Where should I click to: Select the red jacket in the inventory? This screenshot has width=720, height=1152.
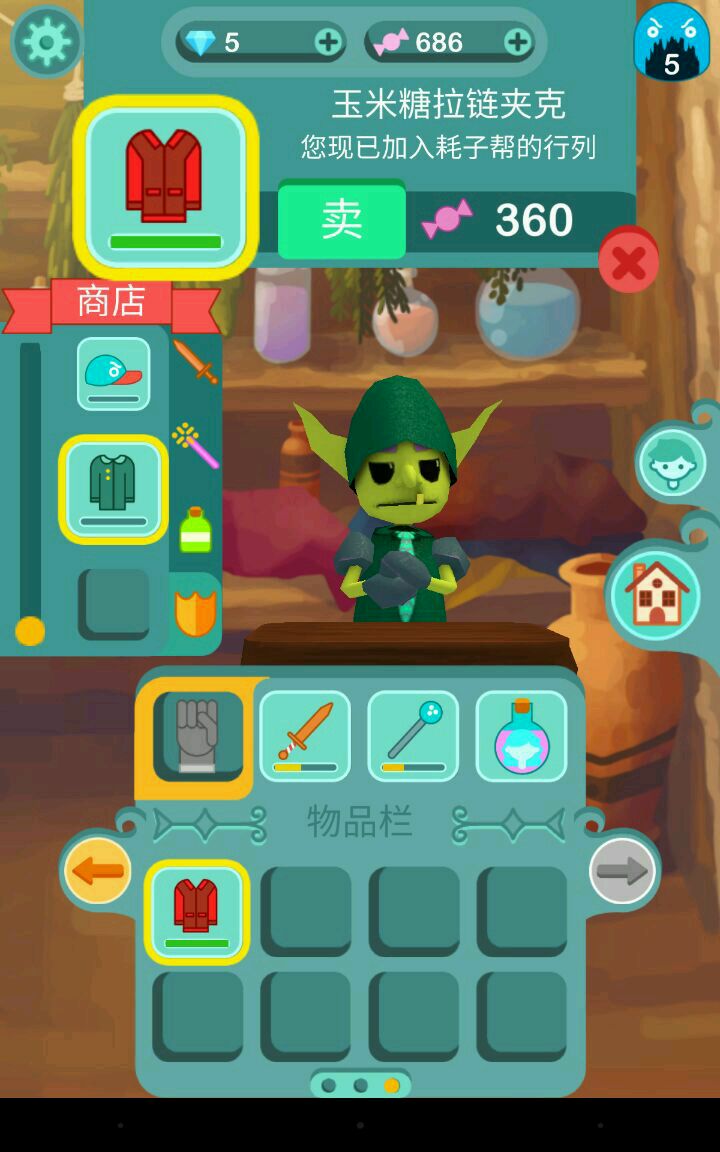click(197, 911)
